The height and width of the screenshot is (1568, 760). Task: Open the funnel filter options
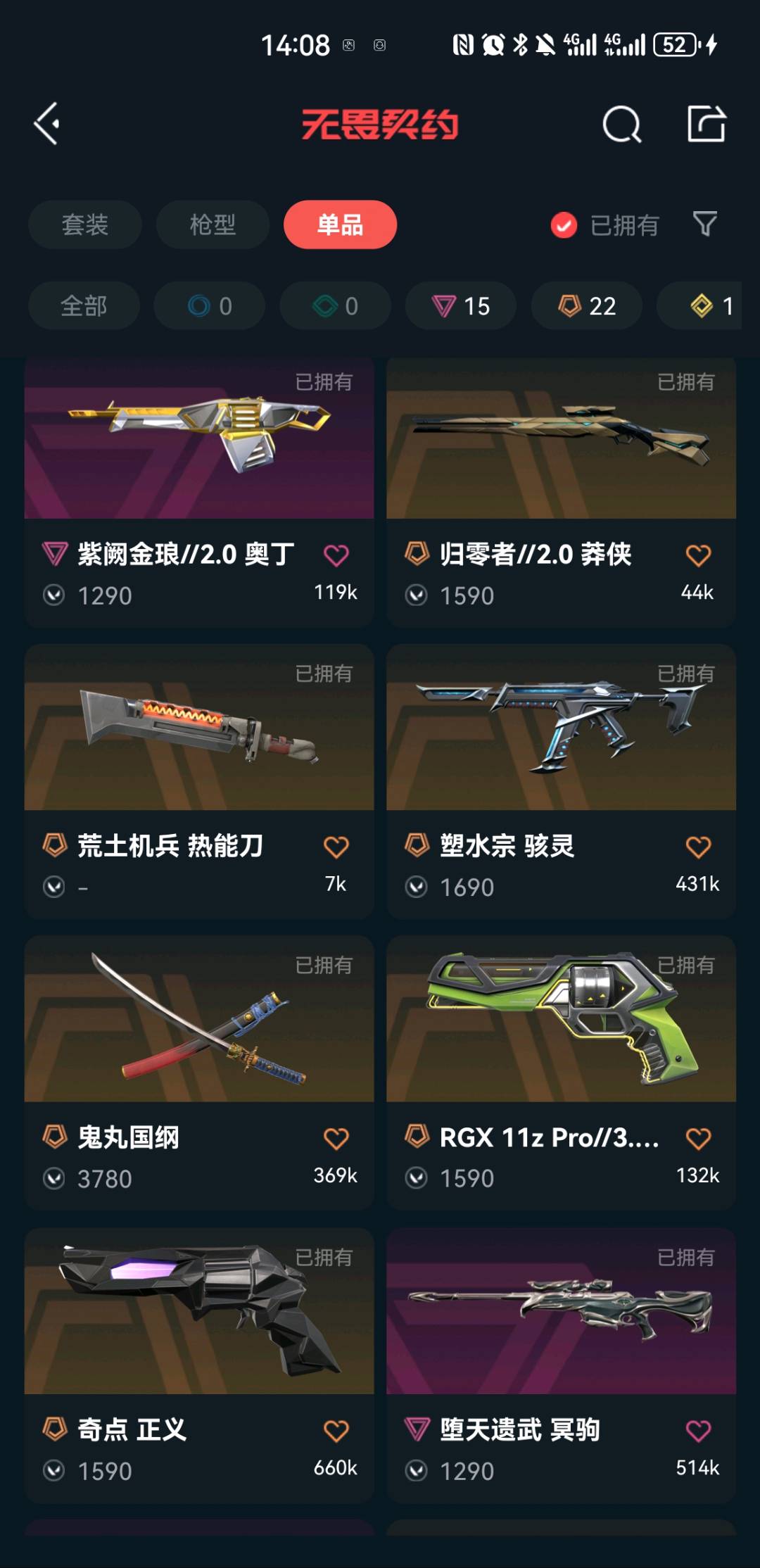705,225
